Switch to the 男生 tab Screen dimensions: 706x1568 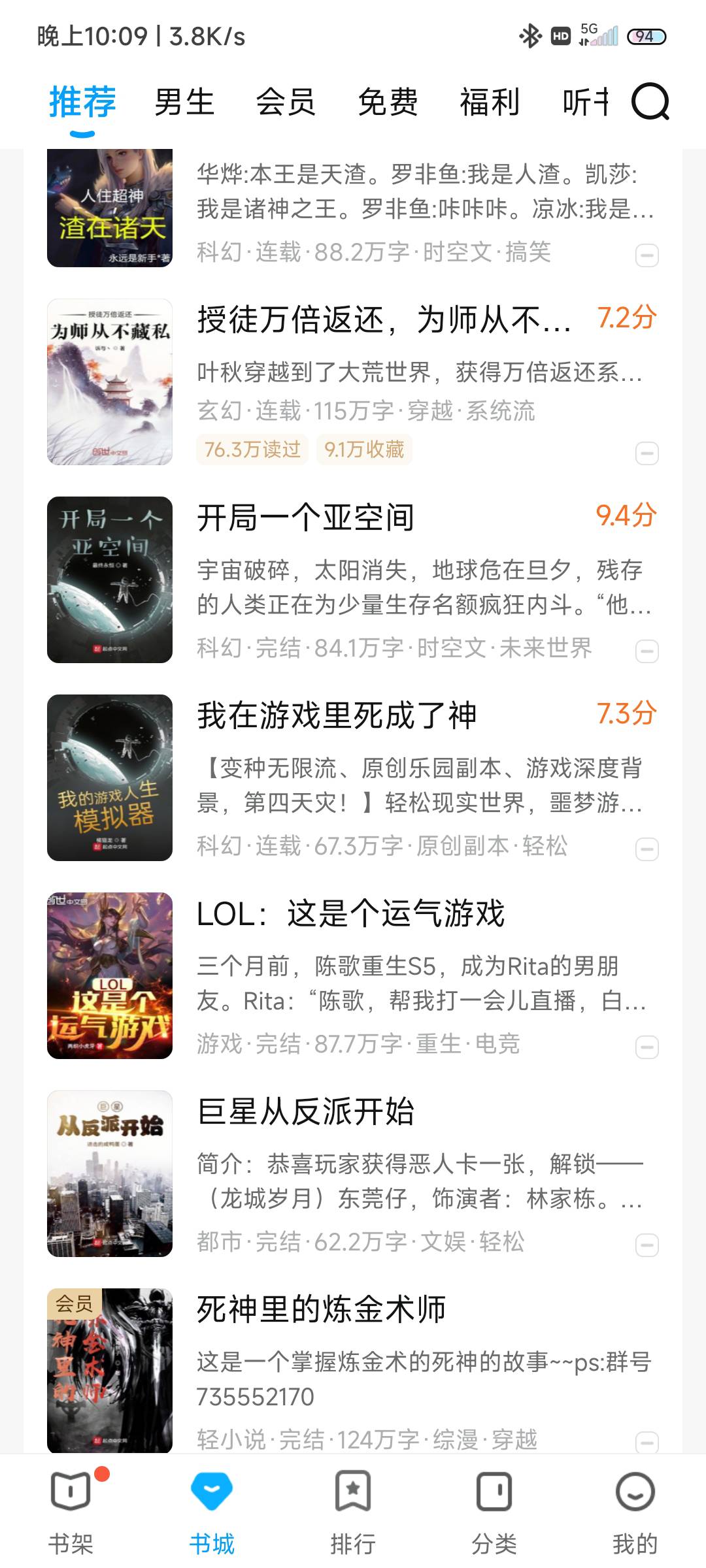[x=184, y=102]
